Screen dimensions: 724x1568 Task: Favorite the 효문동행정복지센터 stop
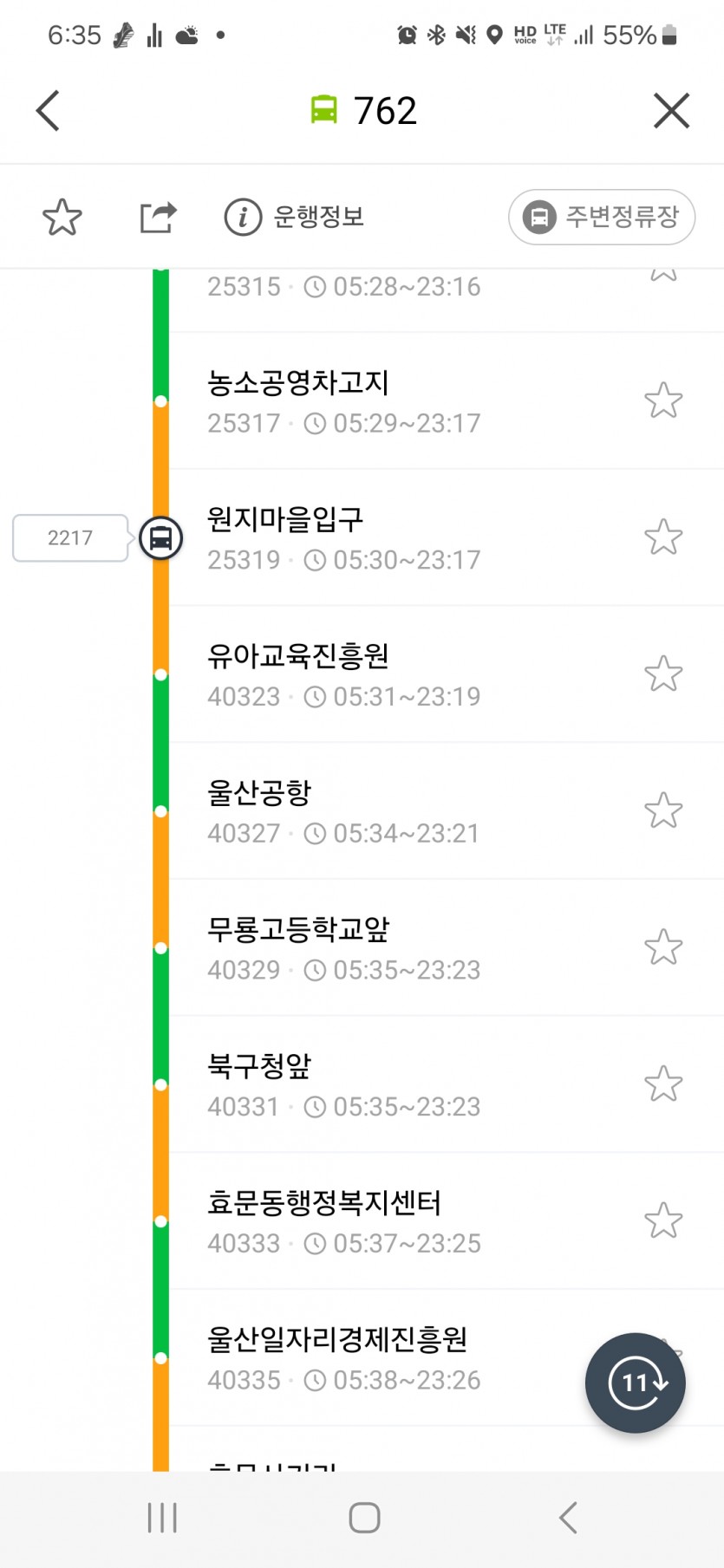click(x=663, y=1220)
